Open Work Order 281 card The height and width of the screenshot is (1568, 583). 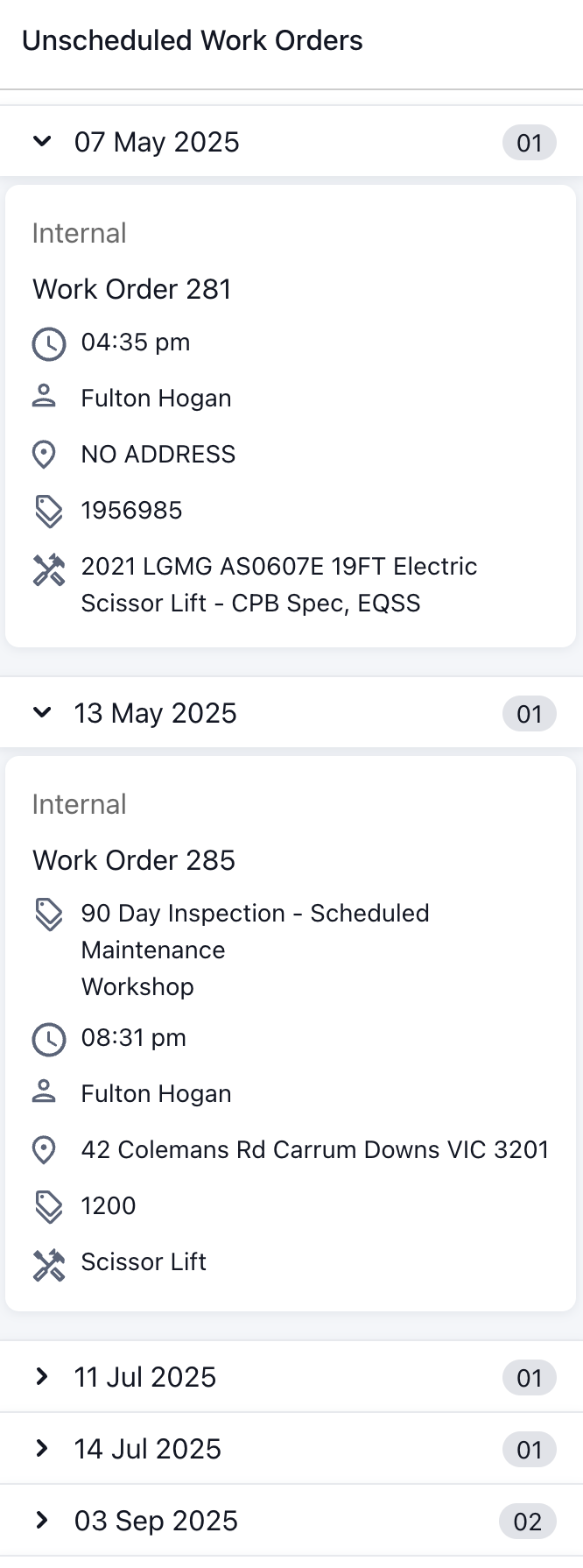[132, 289]
